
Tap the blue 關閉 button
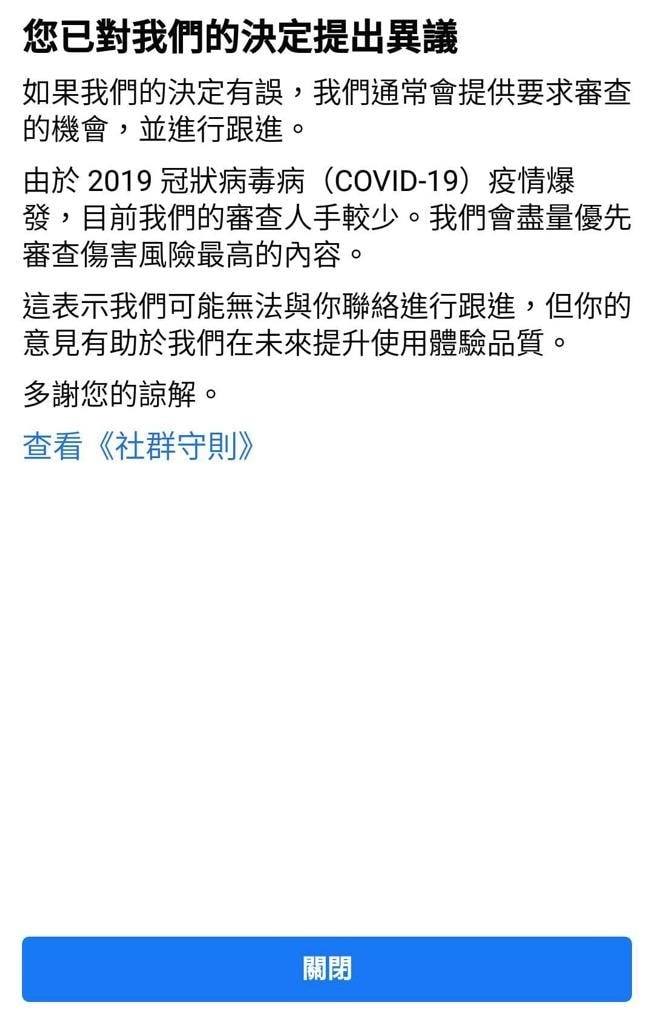[327, 968]
